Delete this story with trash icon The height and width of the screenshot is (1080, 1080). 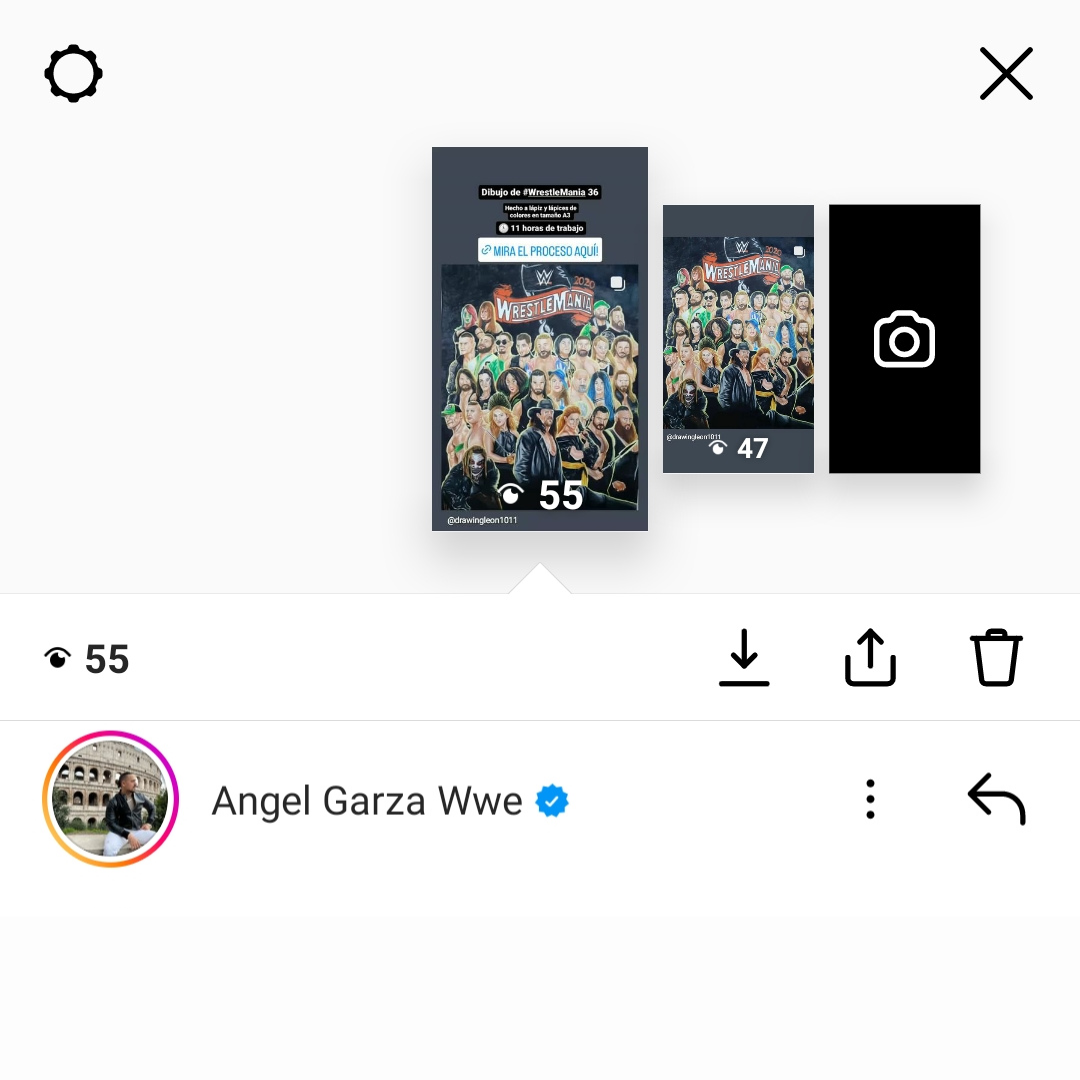(x=996, y=658)
